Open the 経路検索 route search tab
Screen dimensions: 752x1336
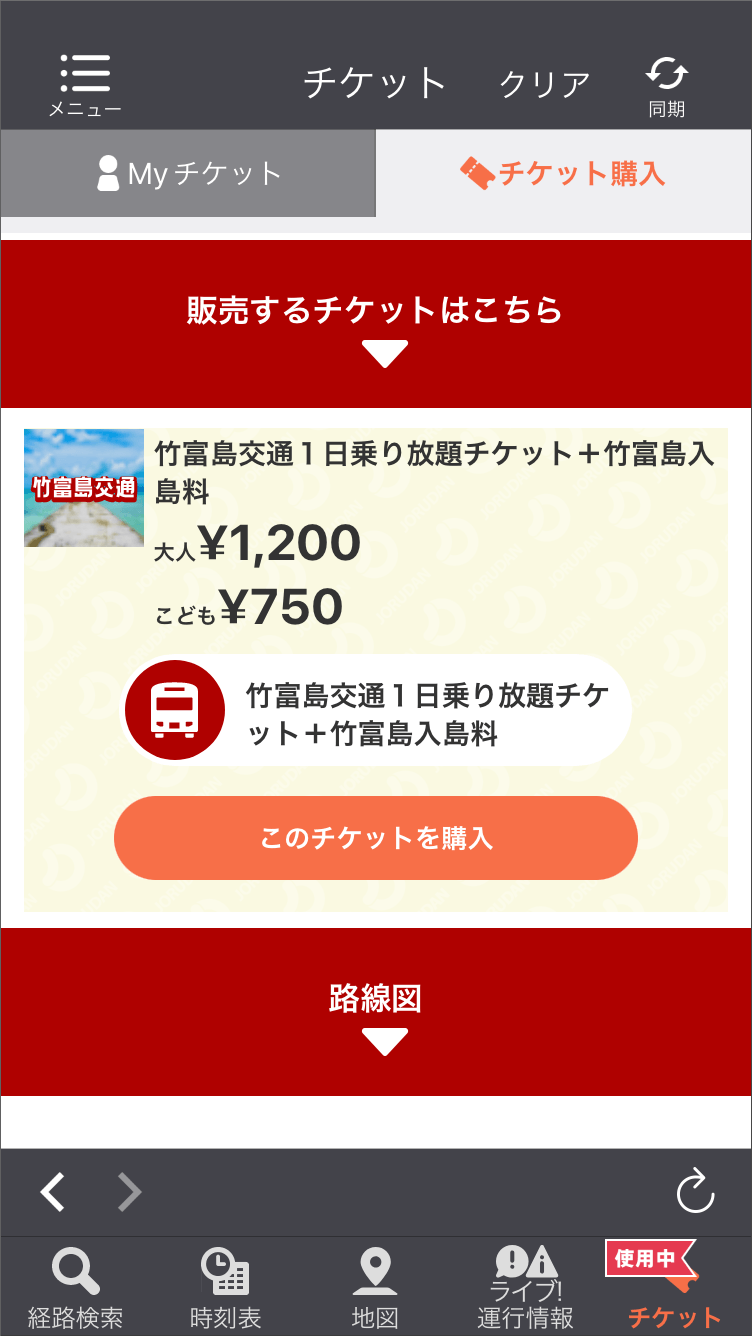(x=75, y=1288)
